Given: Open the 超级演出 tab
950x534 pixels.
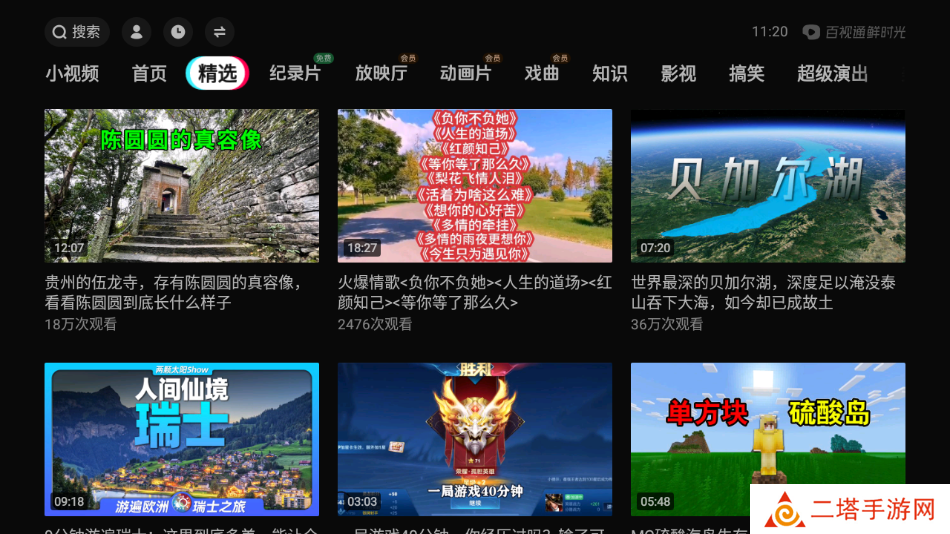Looking at the screenshot, I should coord(832,73).
